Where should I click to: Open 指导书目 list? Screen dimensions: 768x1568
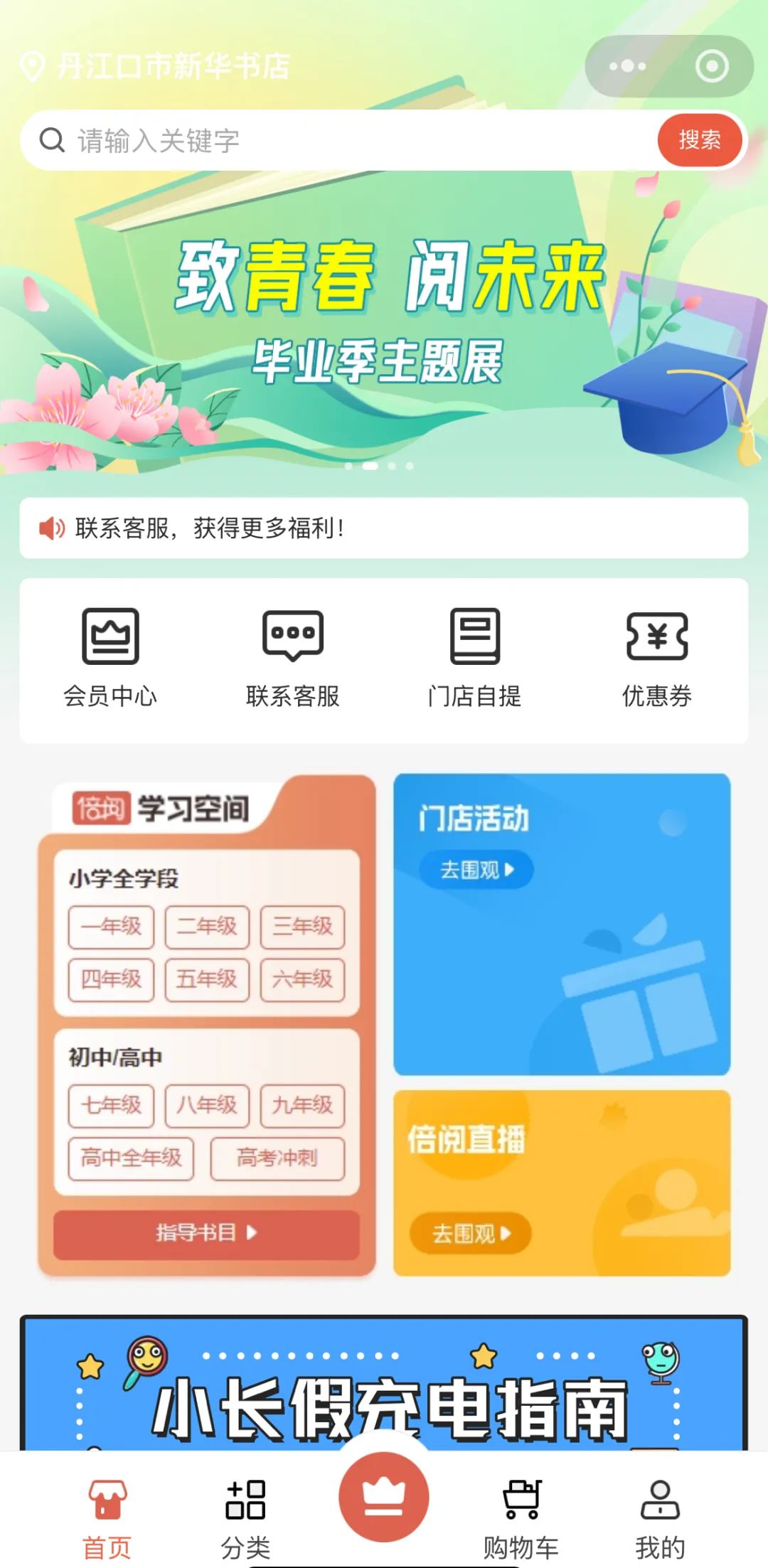[x=206, y=1232]
